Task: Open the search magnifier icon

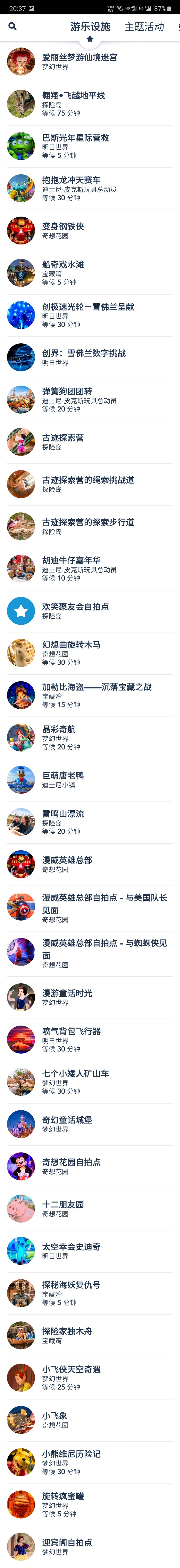Action: coord(12,26)
